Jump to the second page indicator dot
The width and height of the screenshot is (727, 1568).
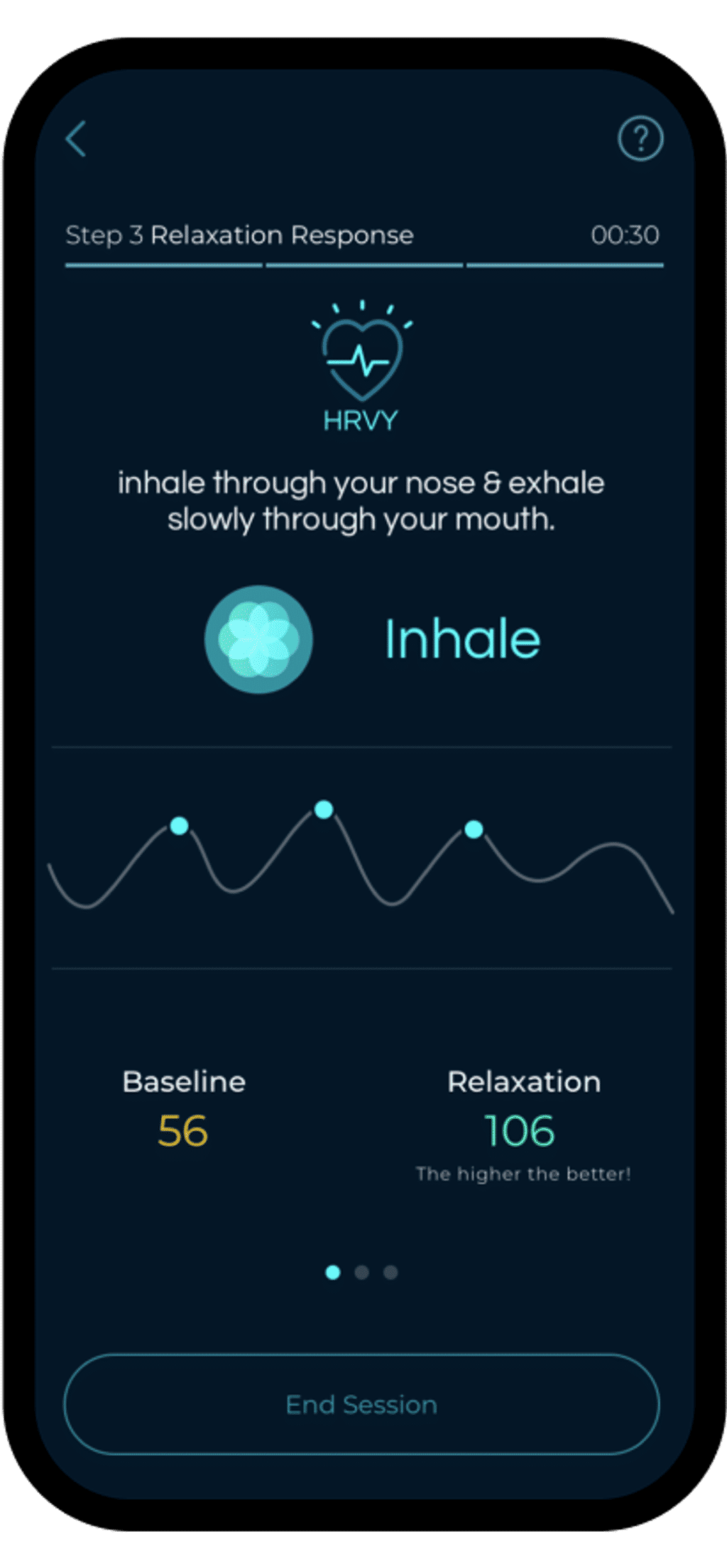[x=361, y=1272]
